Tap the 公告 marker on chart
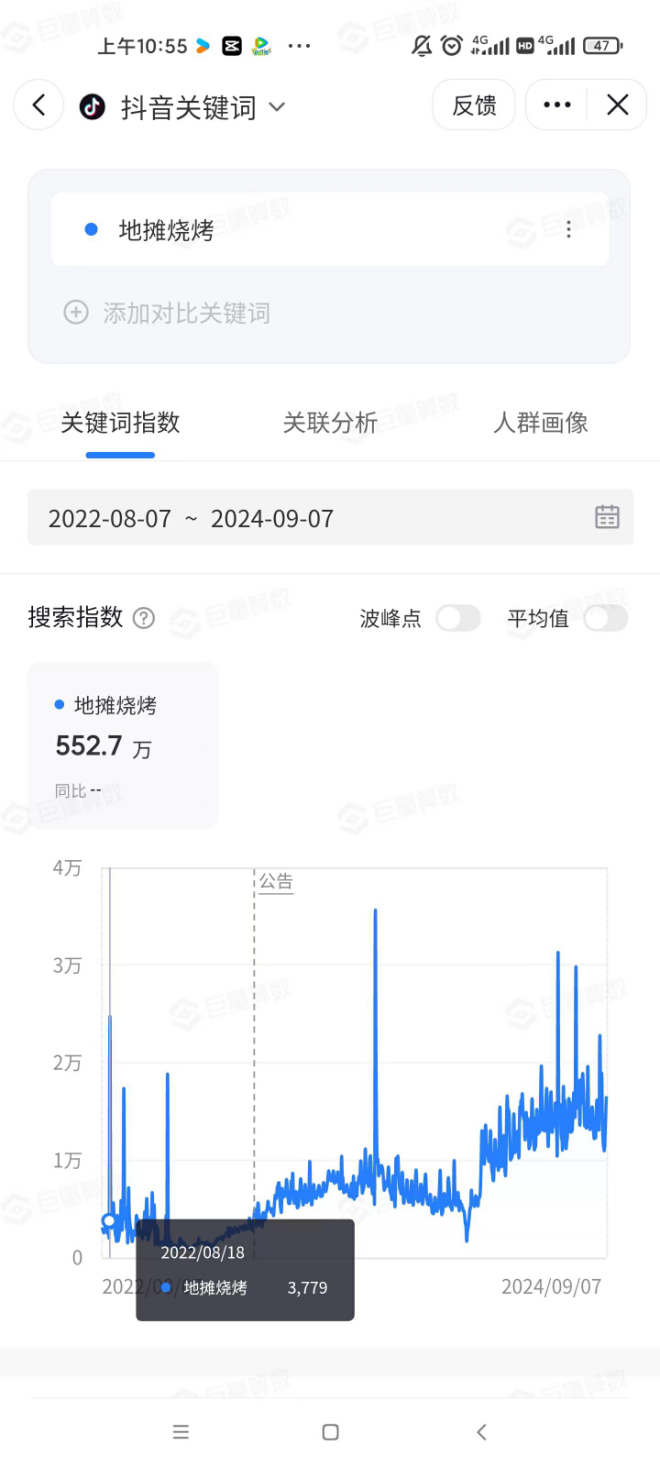The width and height of the screenshot is (660, 1467). click(x=277, y=882)
